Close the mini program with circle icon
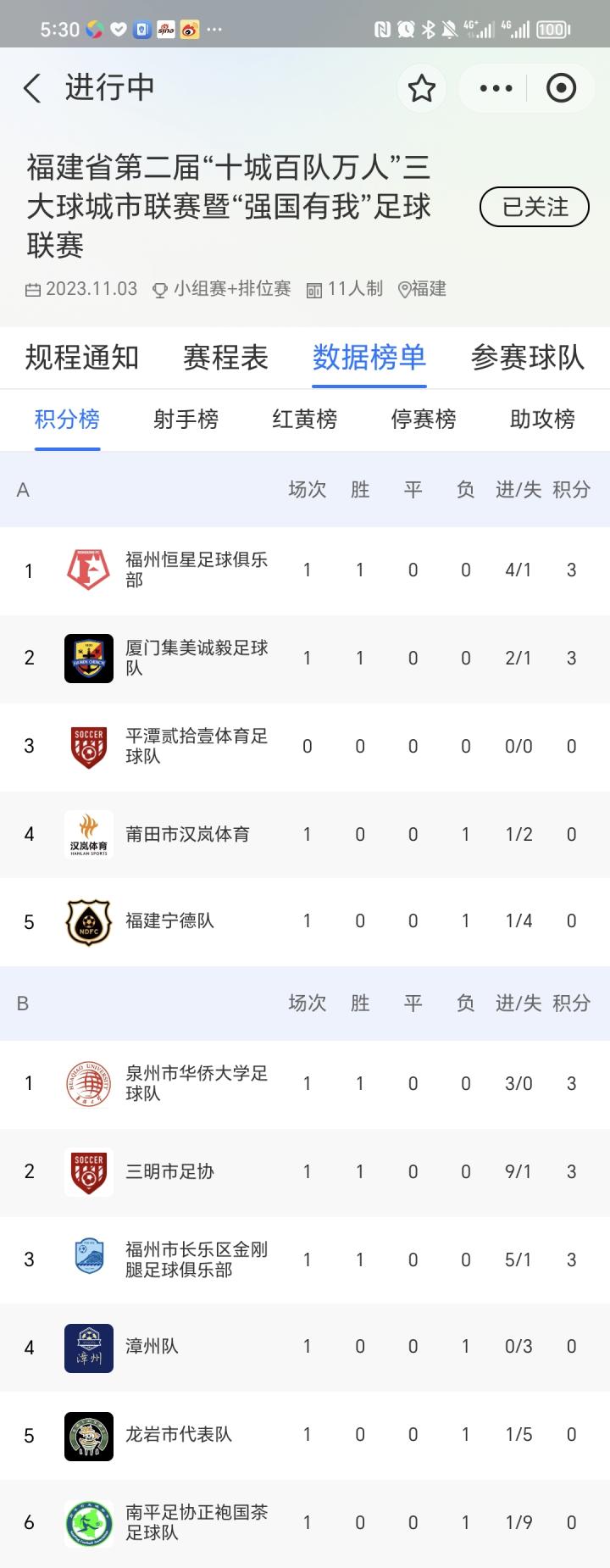Viewport: 610px width, 1568px height. point(561,88)
